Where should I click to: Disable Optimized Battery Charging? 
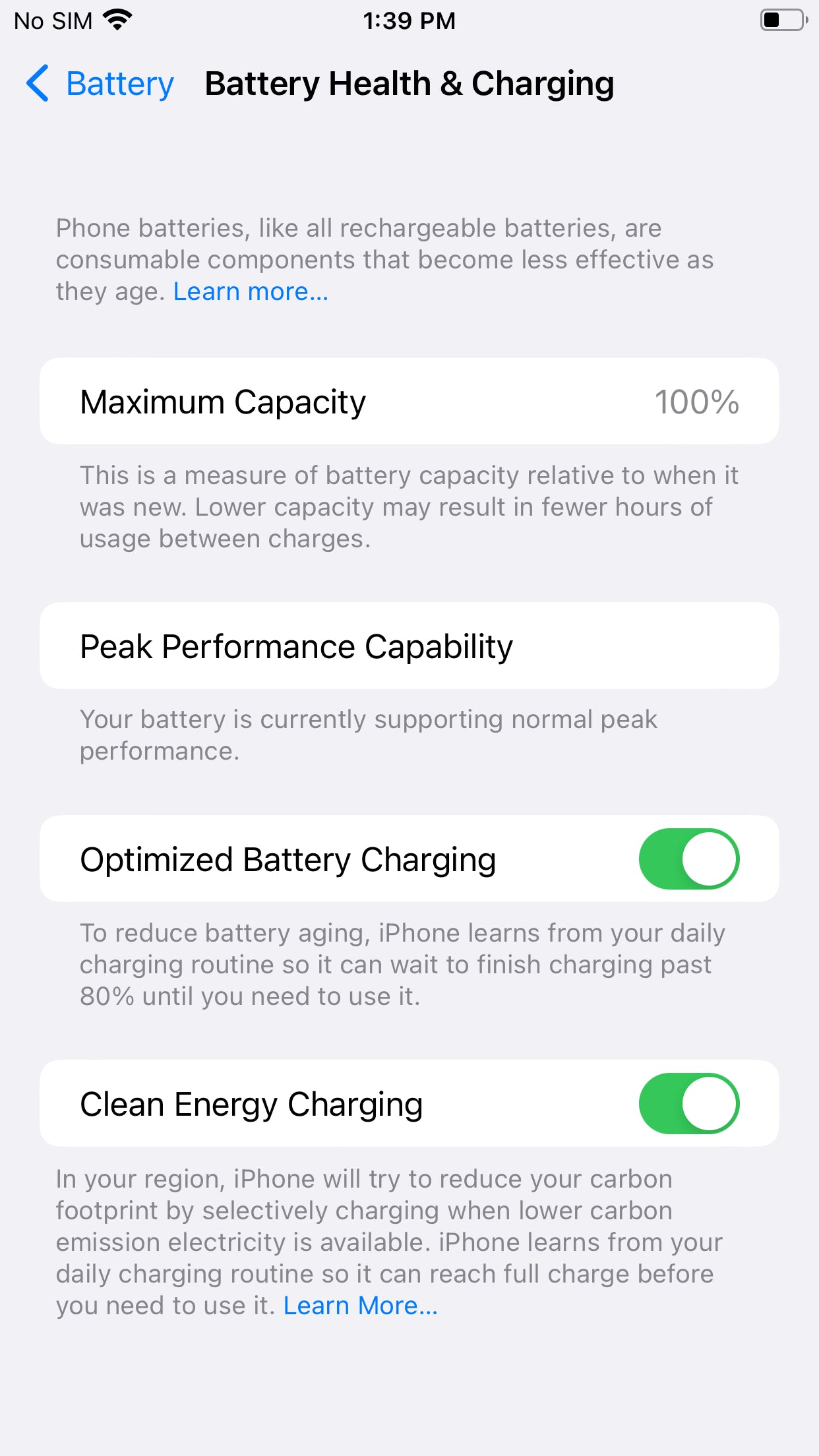[688, 859]
